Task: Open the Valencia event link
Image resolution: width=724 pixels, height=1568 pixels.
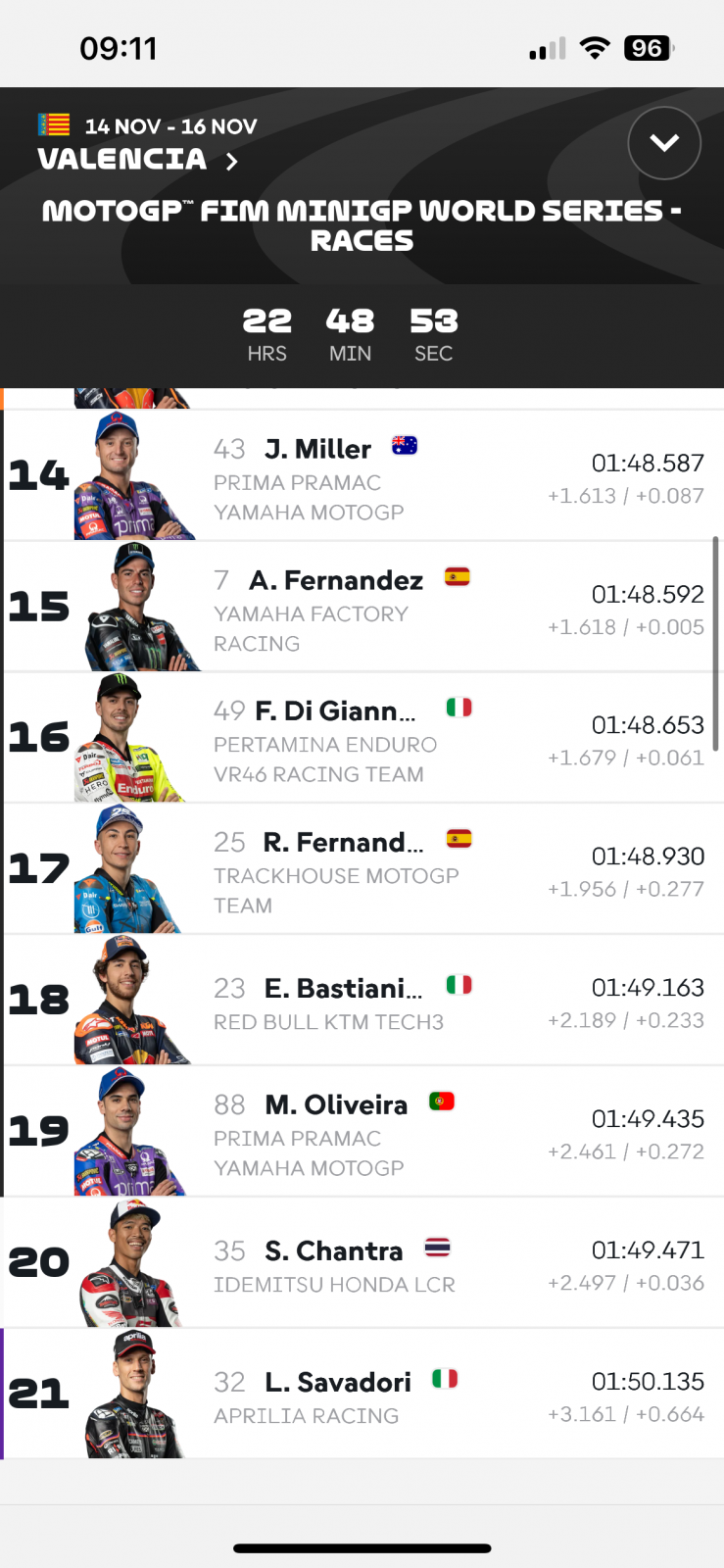Action: click(137, 160)
